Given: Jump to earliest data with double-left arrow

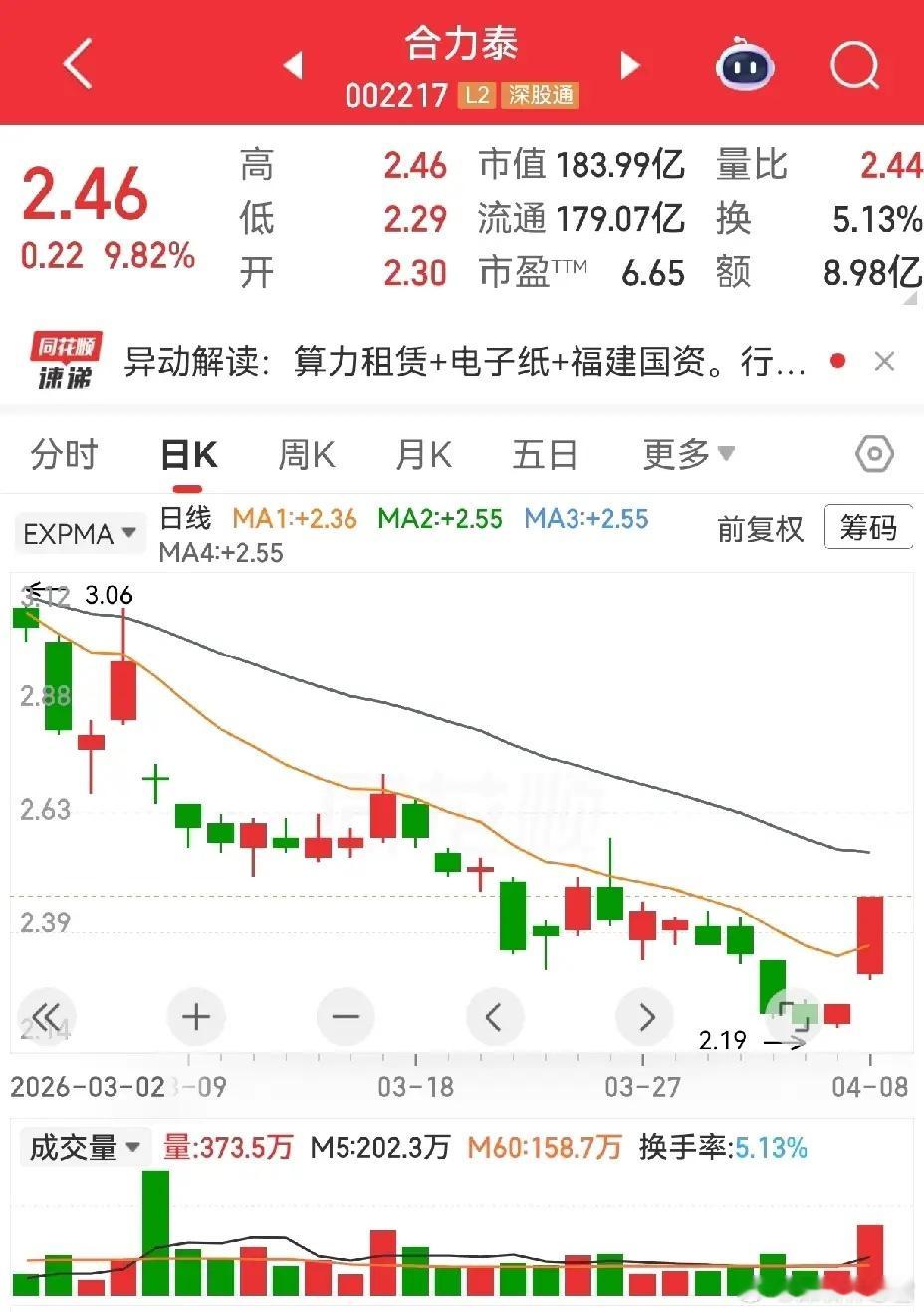Looking at the screenshot, I should pos(46,1017).
